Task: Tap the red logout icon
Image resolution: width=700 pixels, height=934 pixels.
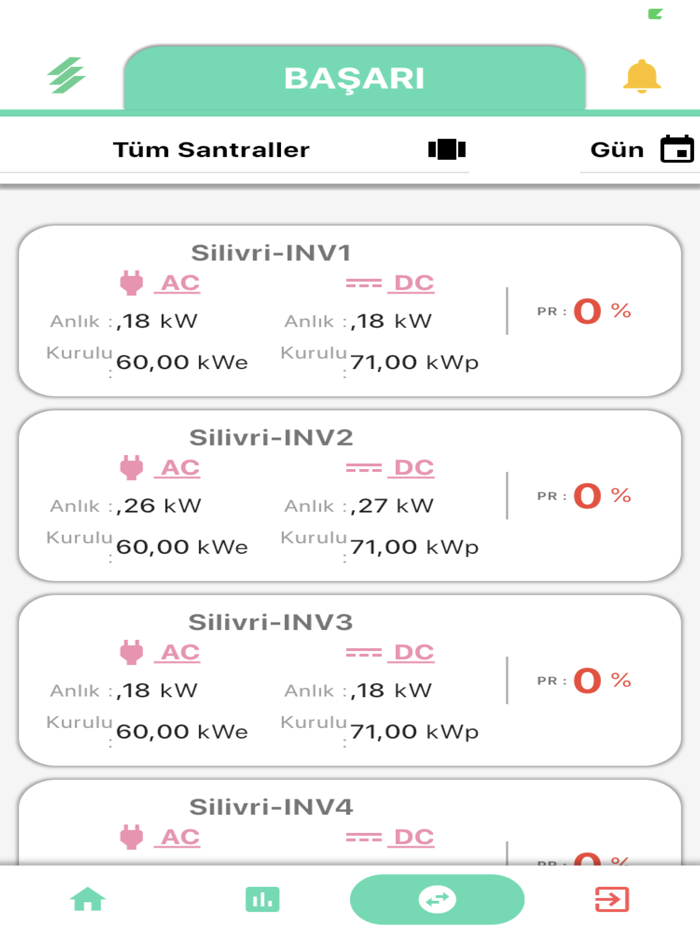Action: [x=611, y=899]
